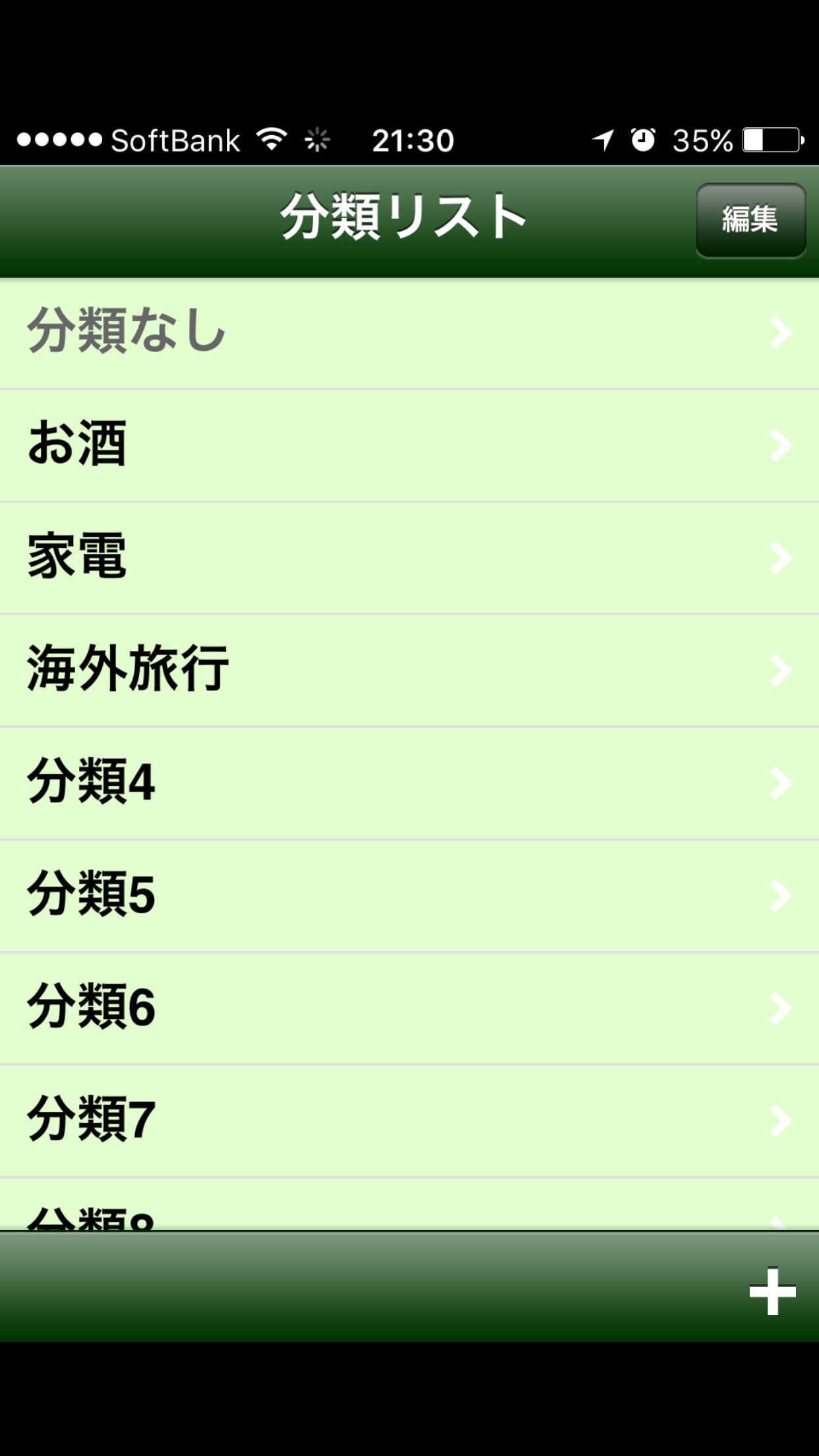Image resolution: width=819 pixels, height=1456 pixels.
Task: Add a new category with plus icon
Action: (772, 1290)
